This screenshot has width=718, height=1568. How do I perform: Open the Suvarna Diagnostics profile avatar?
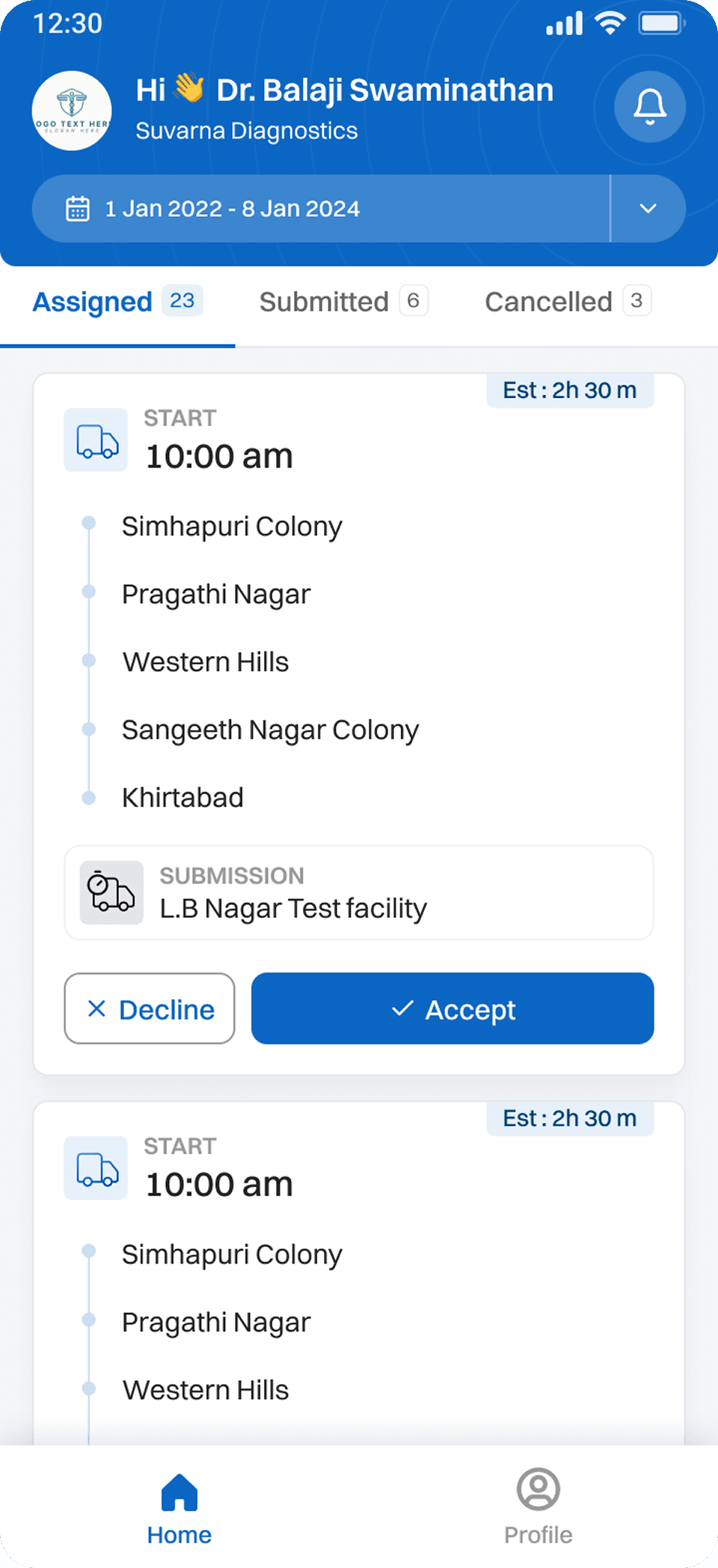(x=72, y=111)
